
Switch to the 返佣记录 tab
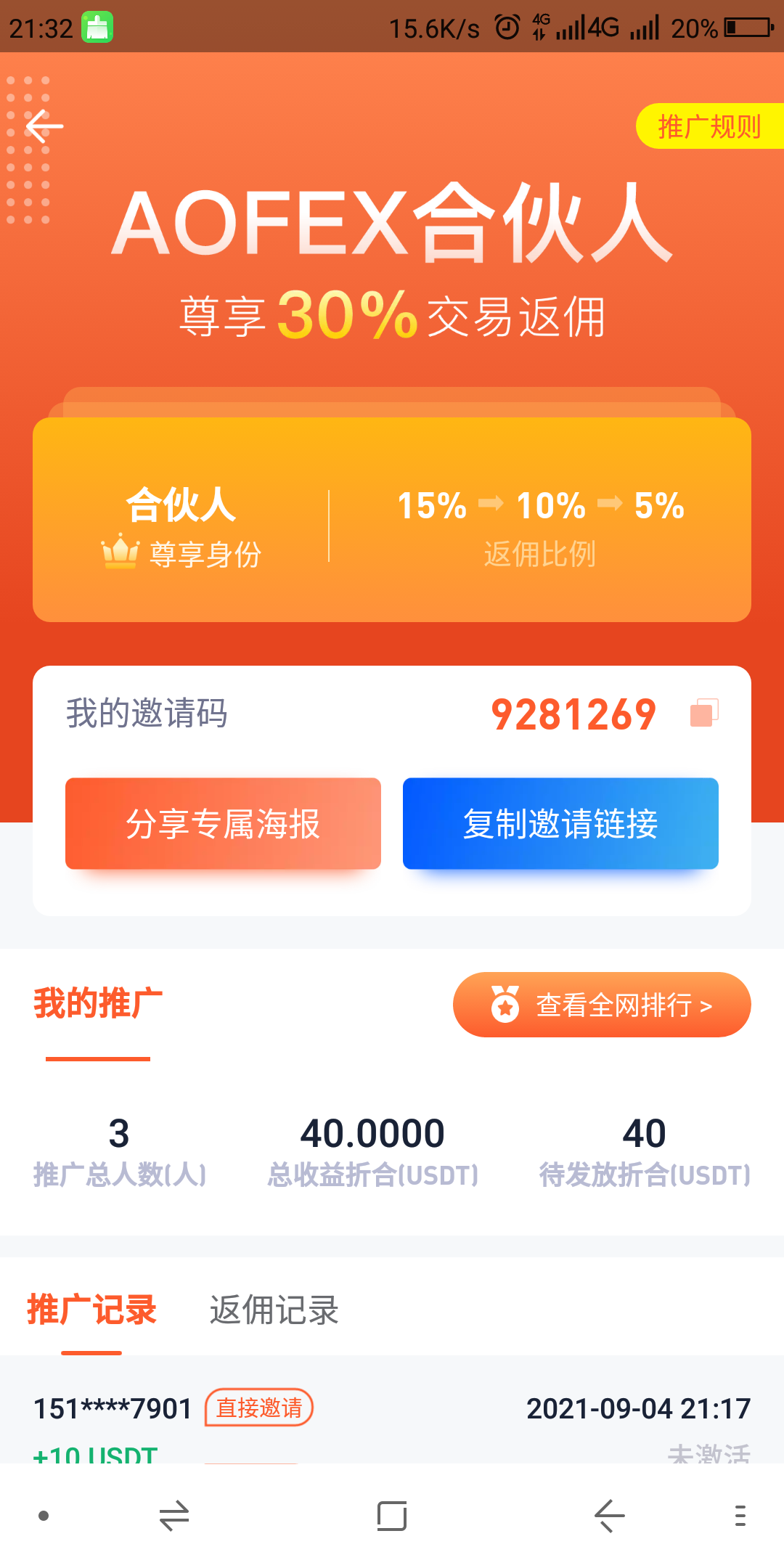point(274,1310)
